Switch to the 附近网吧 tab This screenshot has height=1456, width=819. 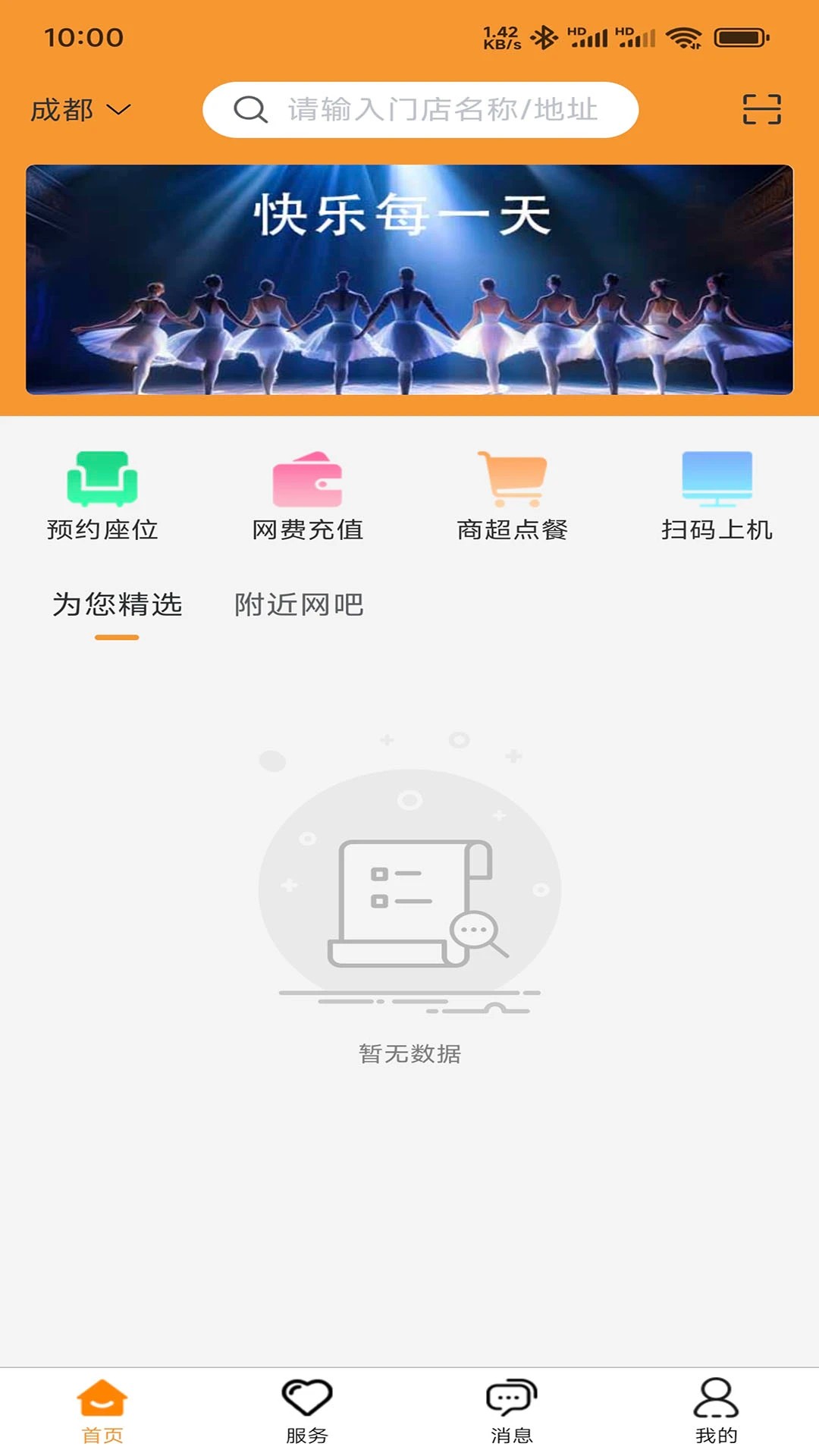pos(299,605)
